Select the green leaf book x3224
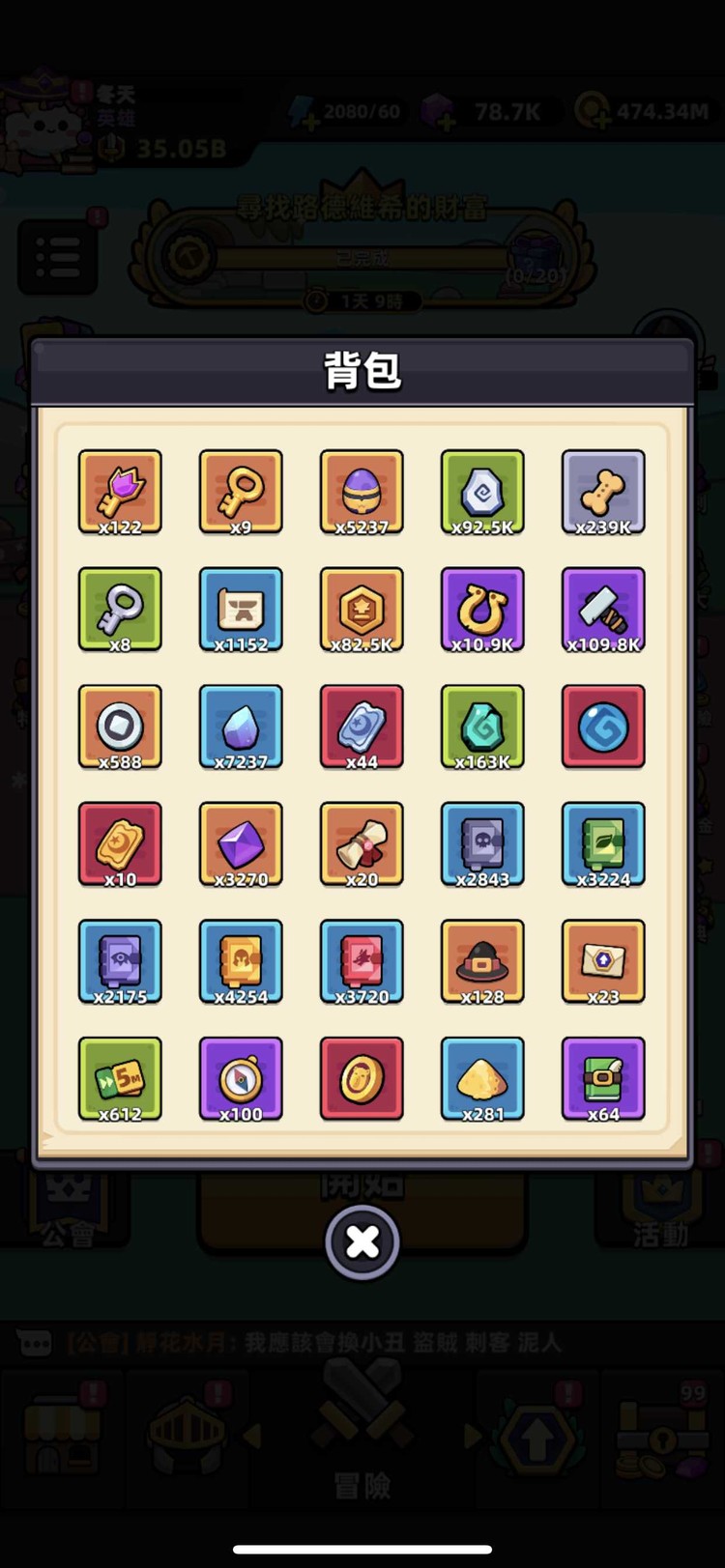 603,843
